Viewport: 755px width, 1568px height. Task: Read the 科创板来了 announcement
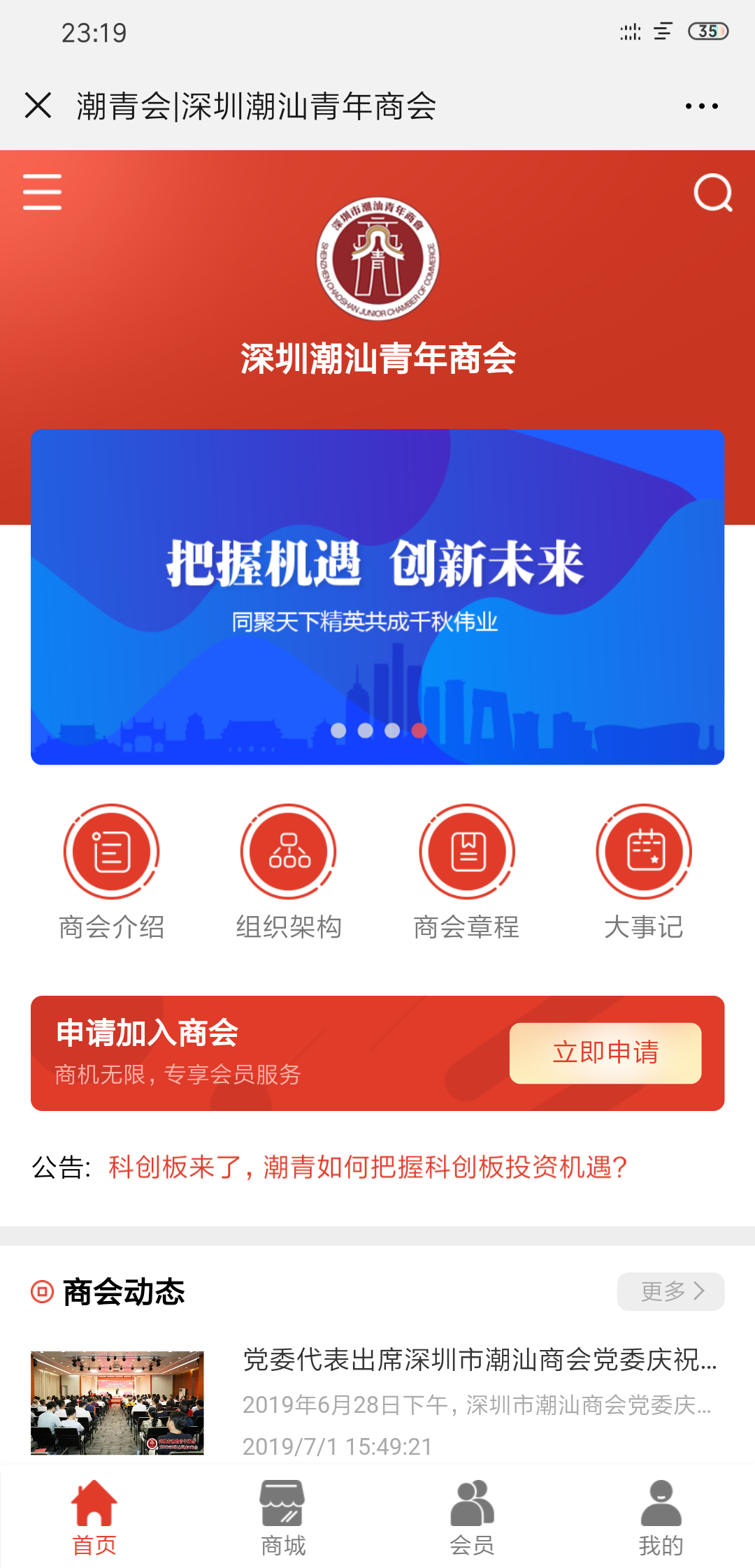(368, 1167)
